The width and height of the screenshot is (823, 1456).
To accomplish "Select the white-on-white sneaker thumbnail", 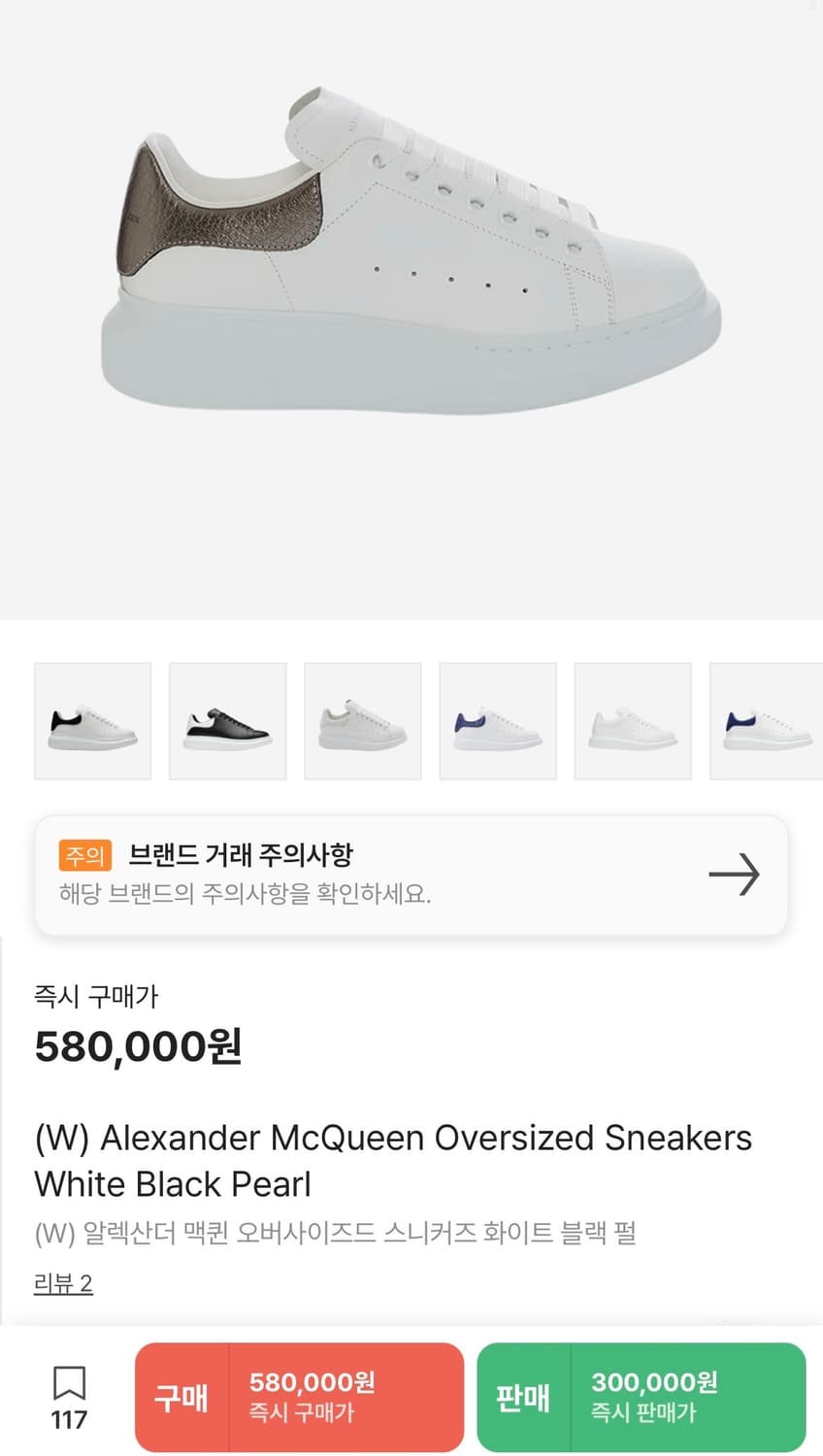I will pos(632,721).
